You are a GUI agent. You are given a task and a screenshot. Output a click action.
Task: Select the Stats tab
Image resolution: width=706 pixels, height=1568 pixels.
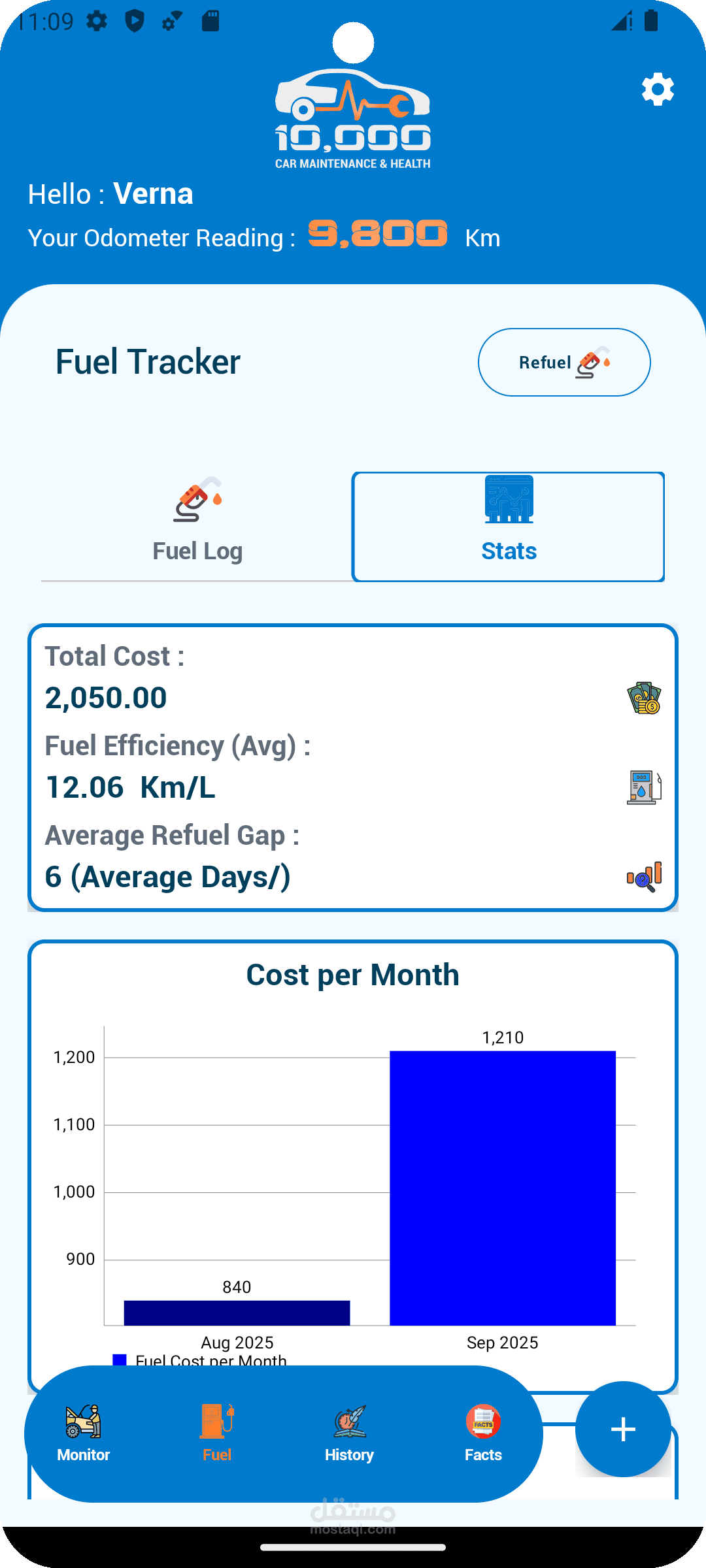[x=509, y=527]
